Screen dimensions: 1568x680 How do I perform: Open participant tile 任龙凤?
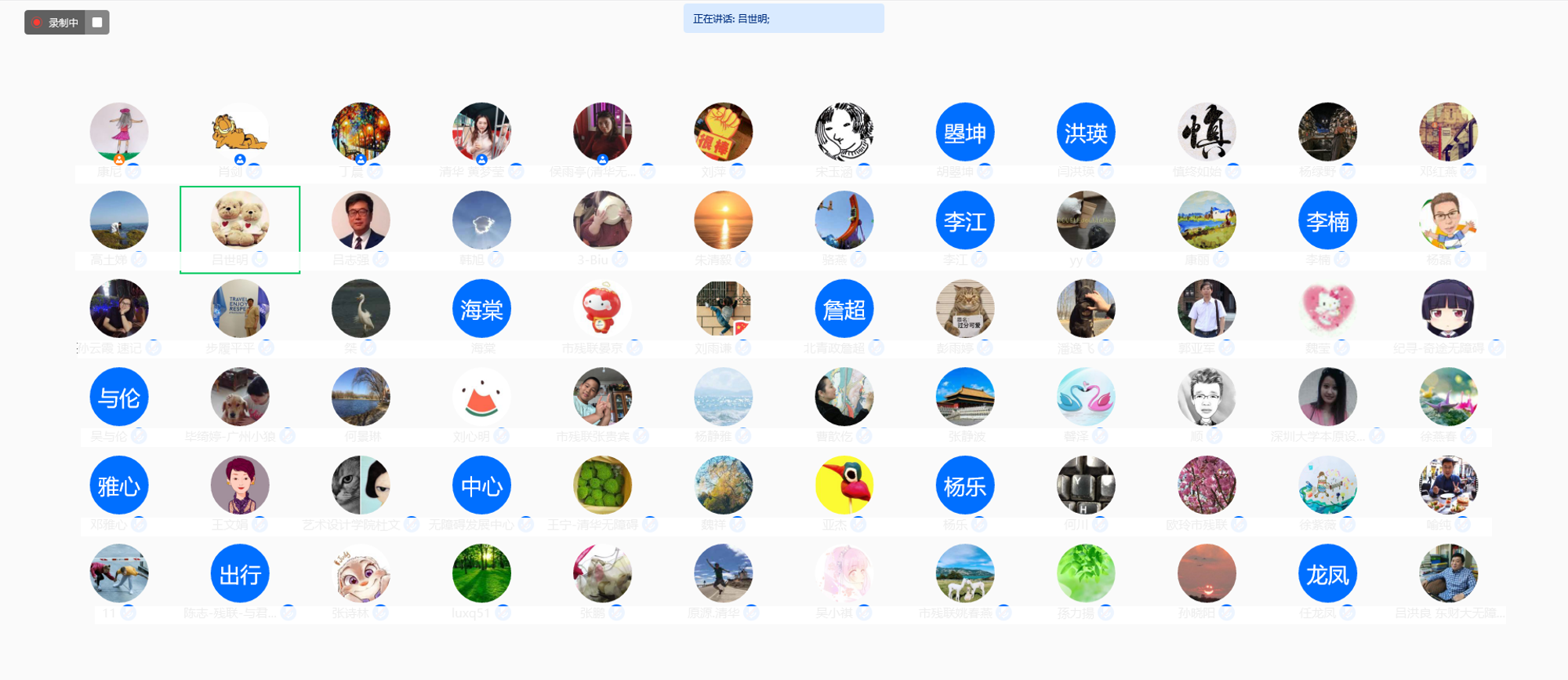point(1327,573)
